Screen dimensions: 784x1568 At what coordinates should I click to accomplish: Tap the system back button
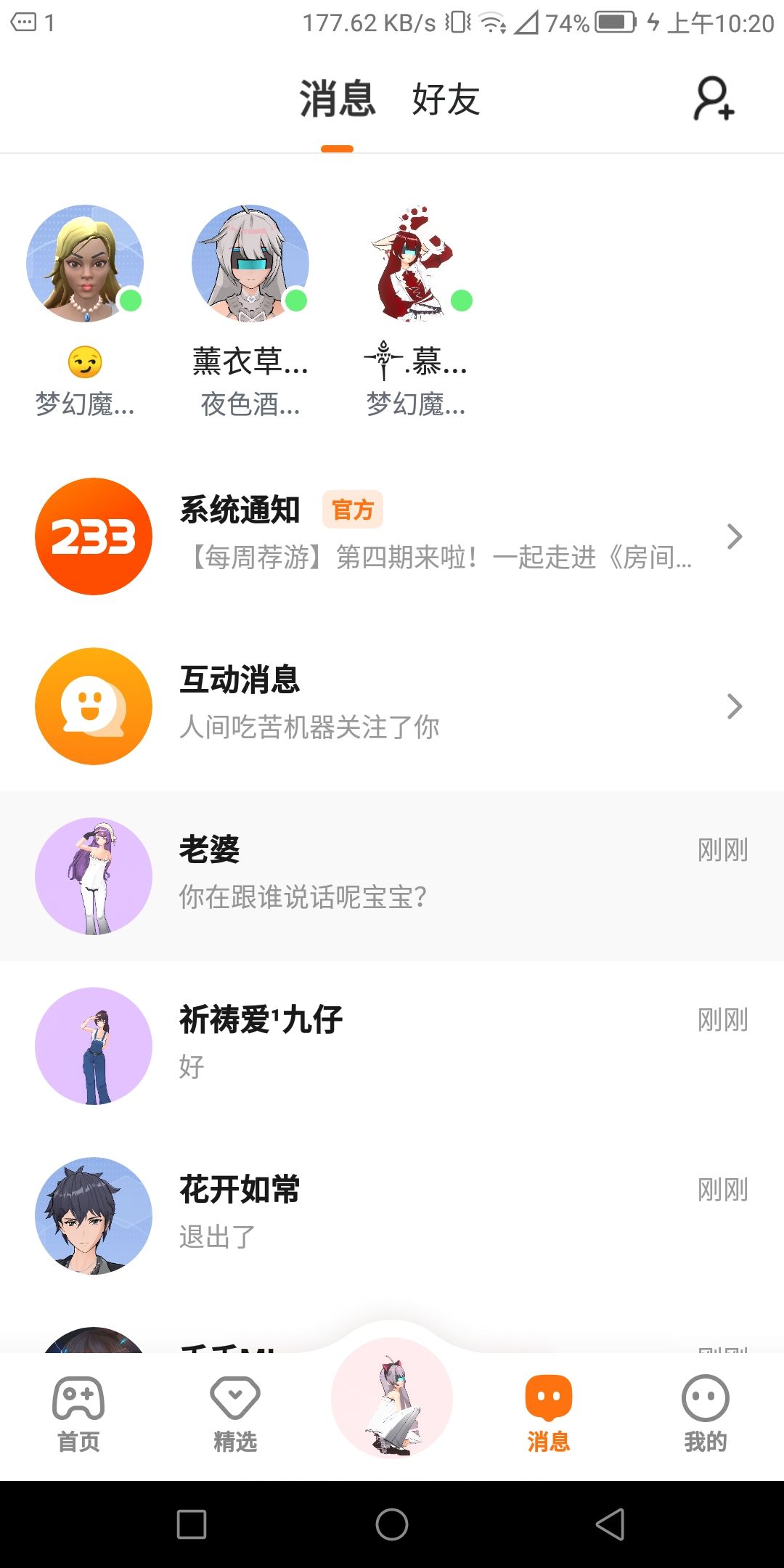tap(611, 1524)
